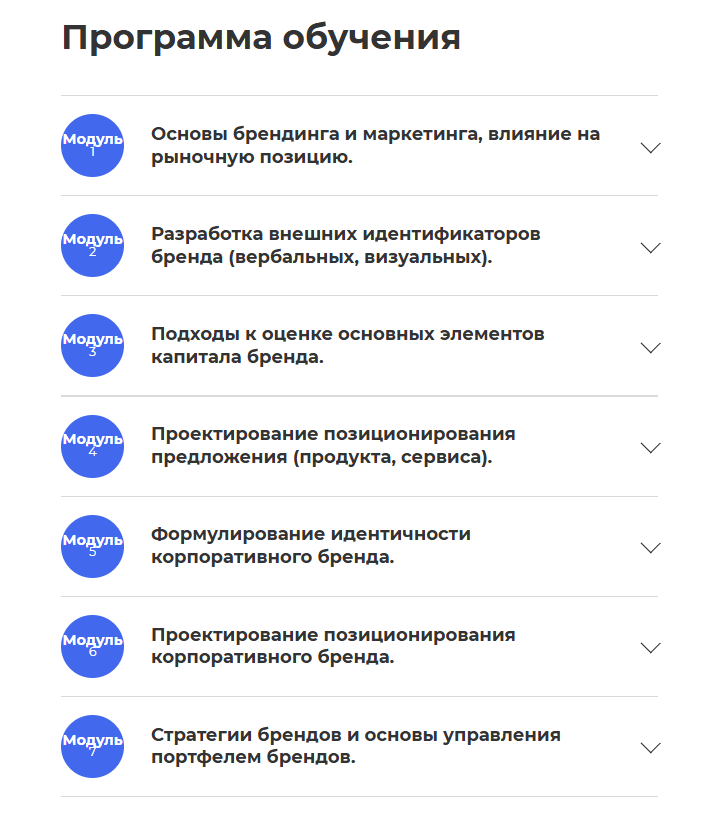This screenshot has width=726, height=815.
Task: Expand Модуль 6 позиционирование корпоративного бренда
Action: 650,647
